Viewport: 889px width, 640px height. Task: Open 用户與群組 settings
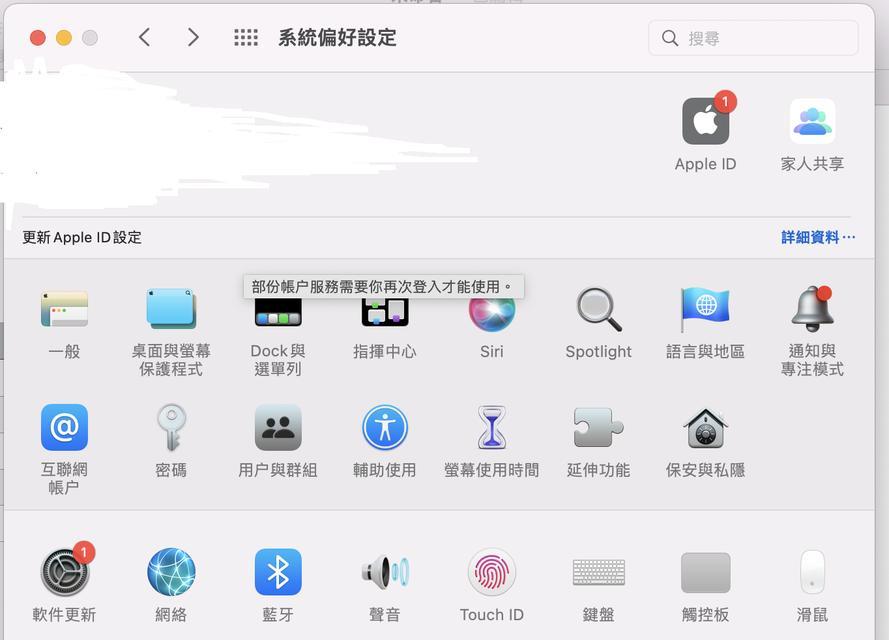278,428
